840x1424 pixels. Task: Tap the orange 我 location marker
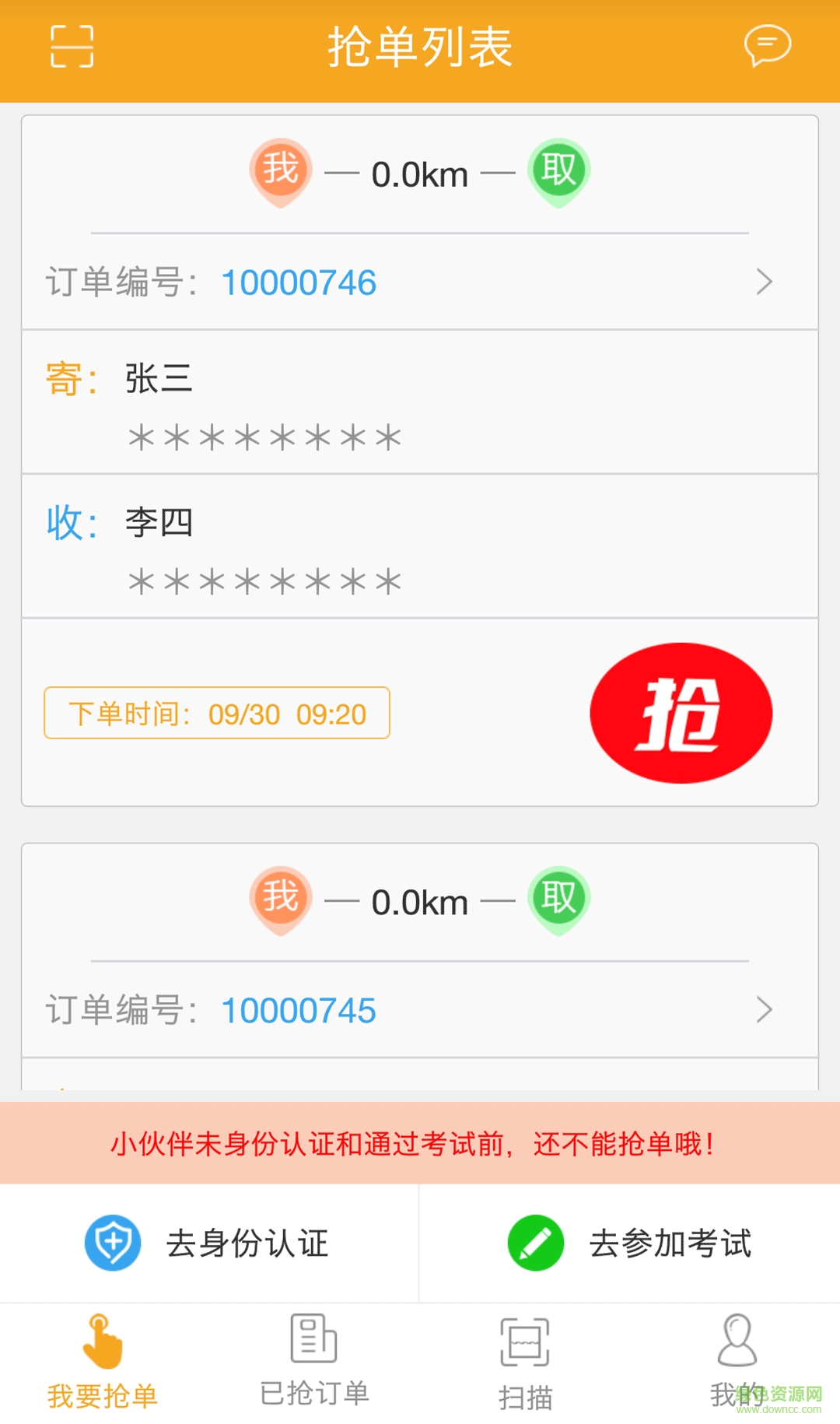tap(280, 170)
